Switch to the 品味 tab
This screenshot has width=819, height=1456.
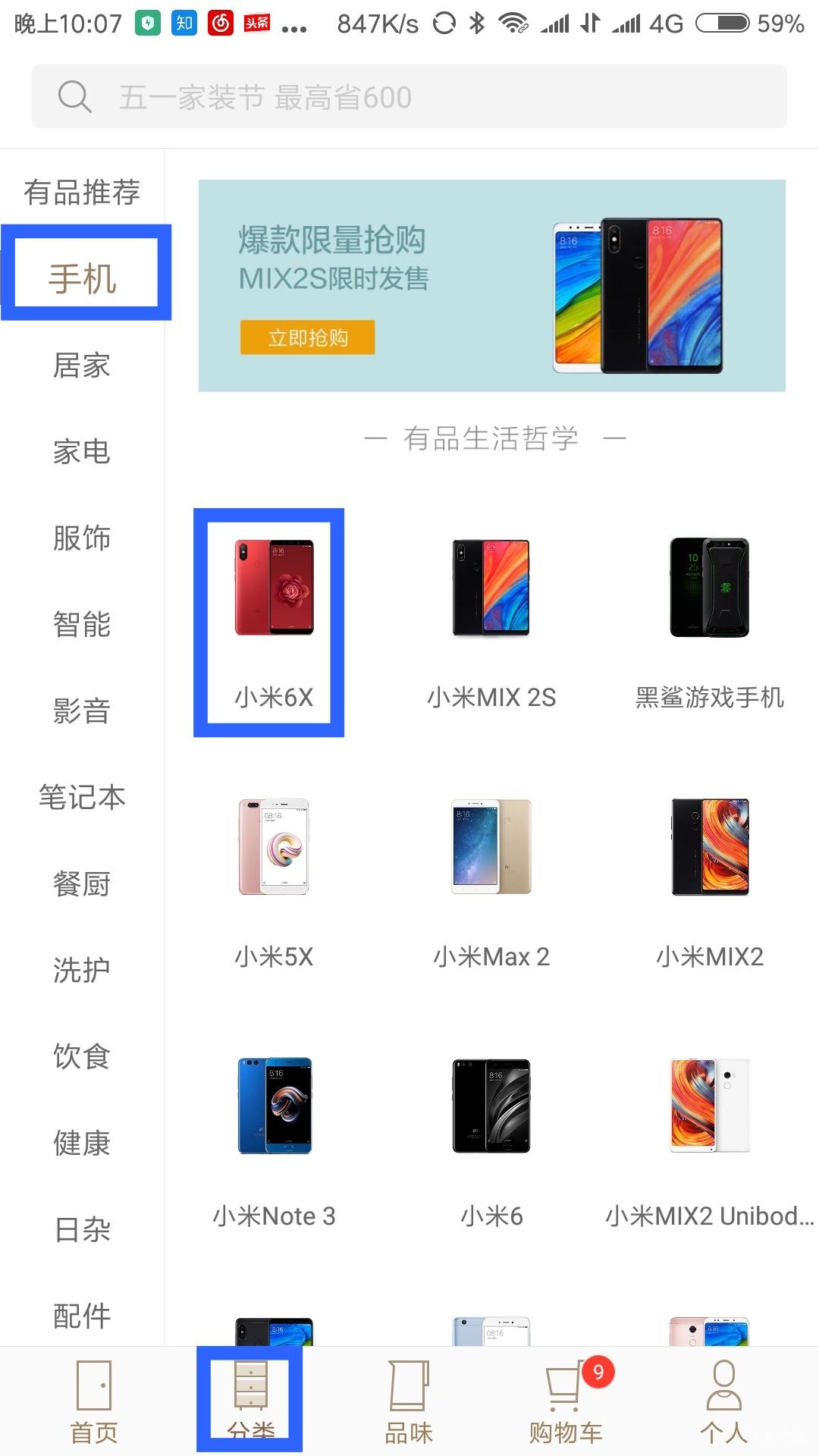[409, 1401]
